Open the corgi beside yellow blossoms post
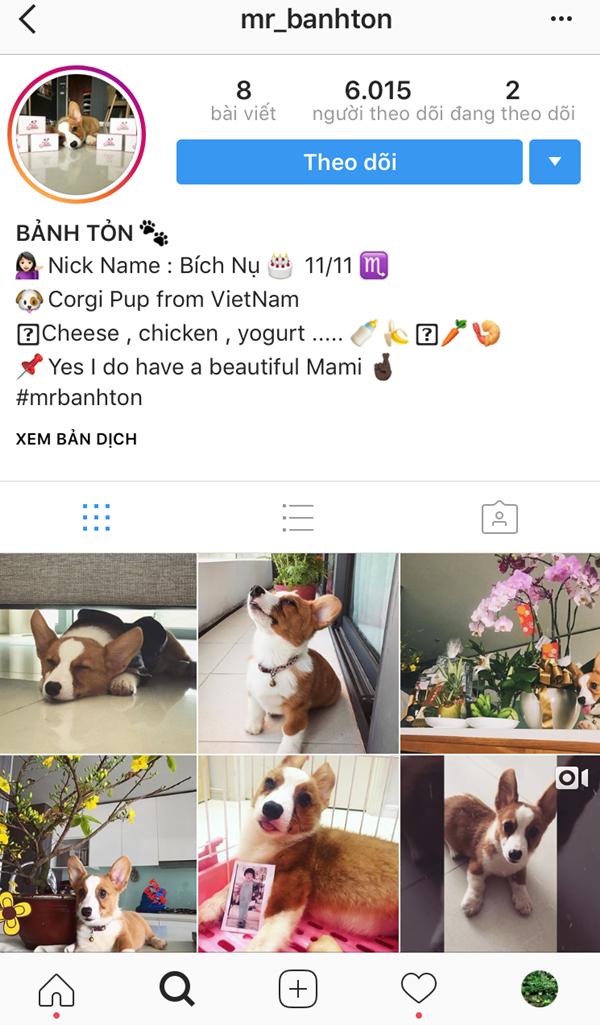Screen dimensions: 600x1025 click(x=98, y=853)
